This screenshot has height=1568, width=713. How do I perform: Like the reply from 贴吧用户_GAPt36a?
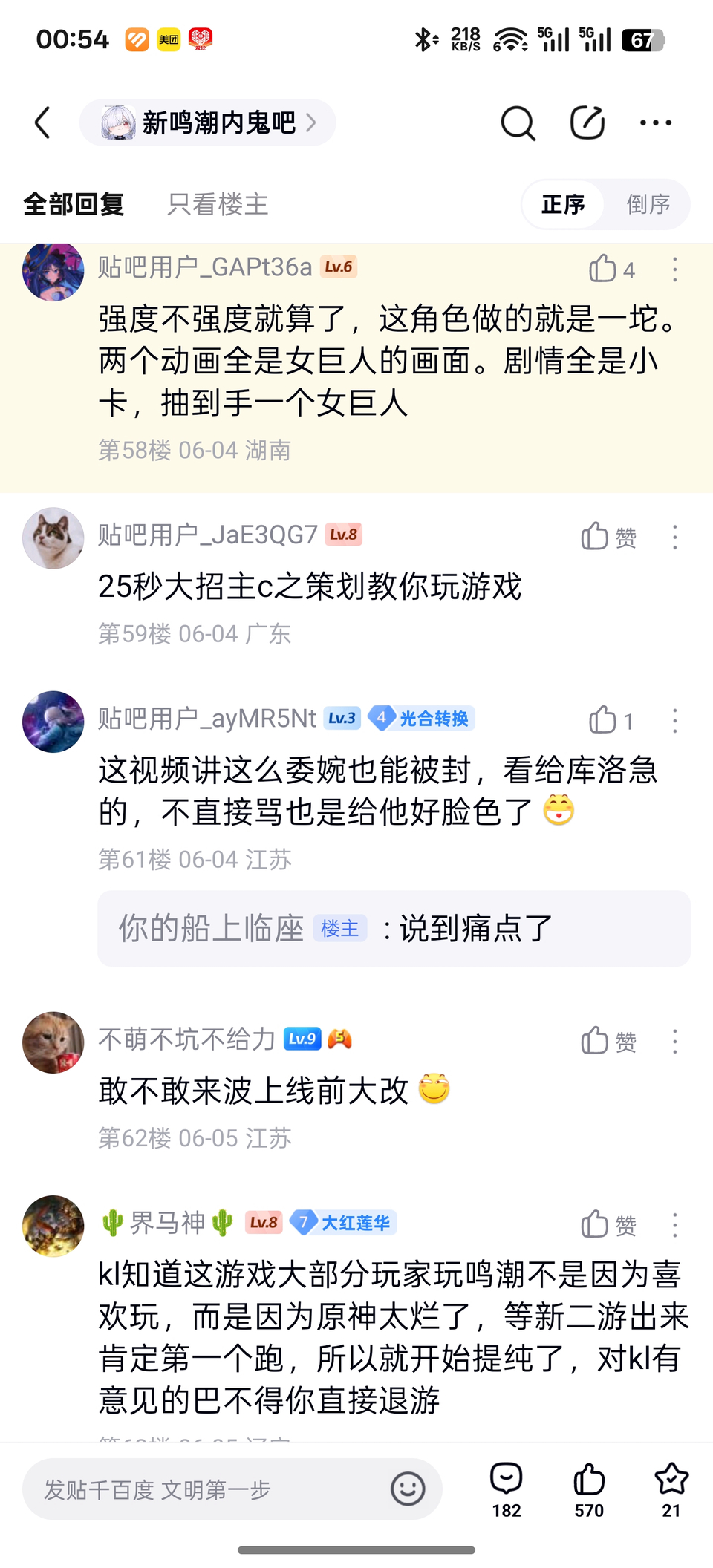603,269
